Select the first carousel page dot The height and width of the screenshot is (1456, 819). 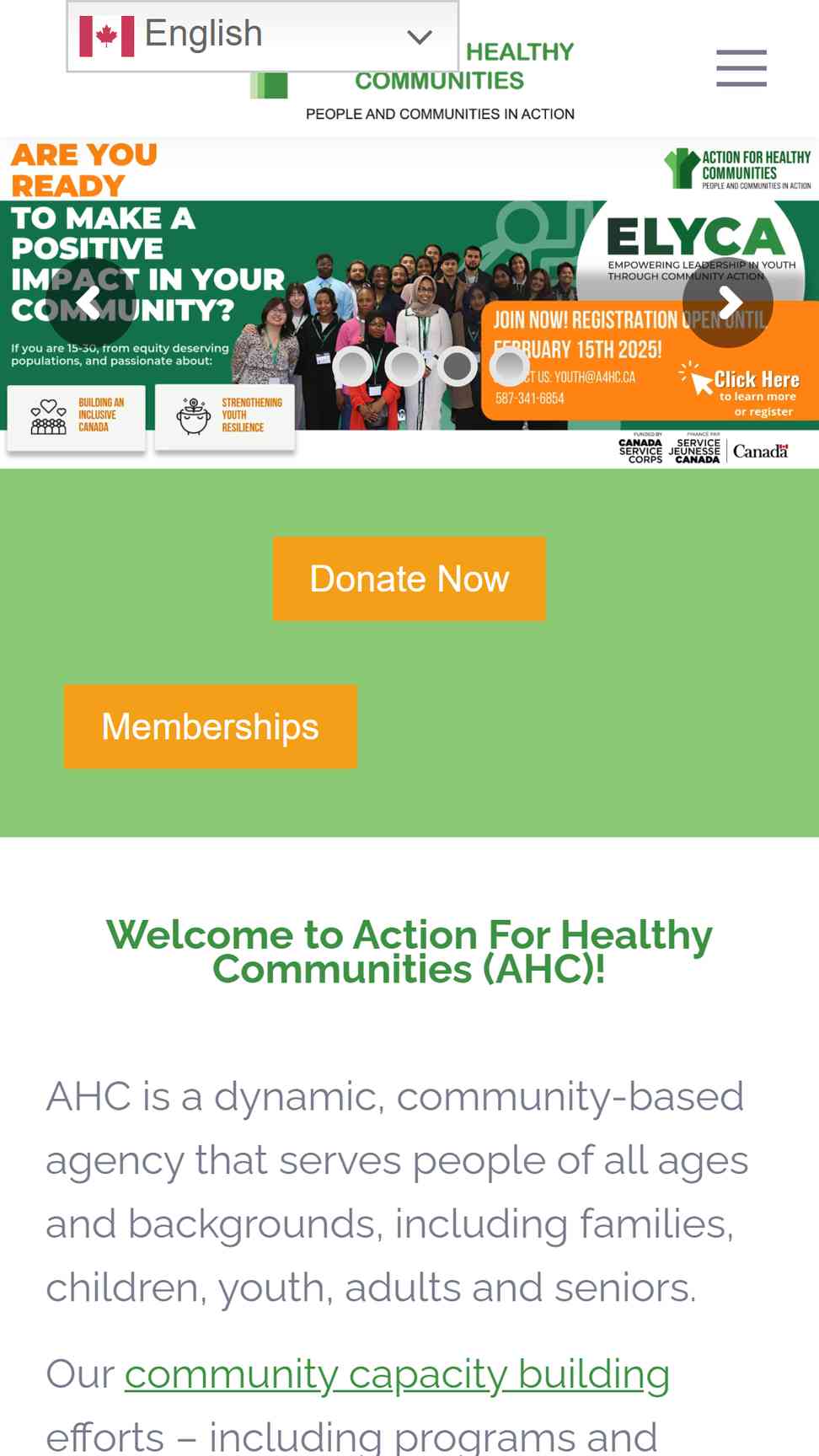coord(352,367)
